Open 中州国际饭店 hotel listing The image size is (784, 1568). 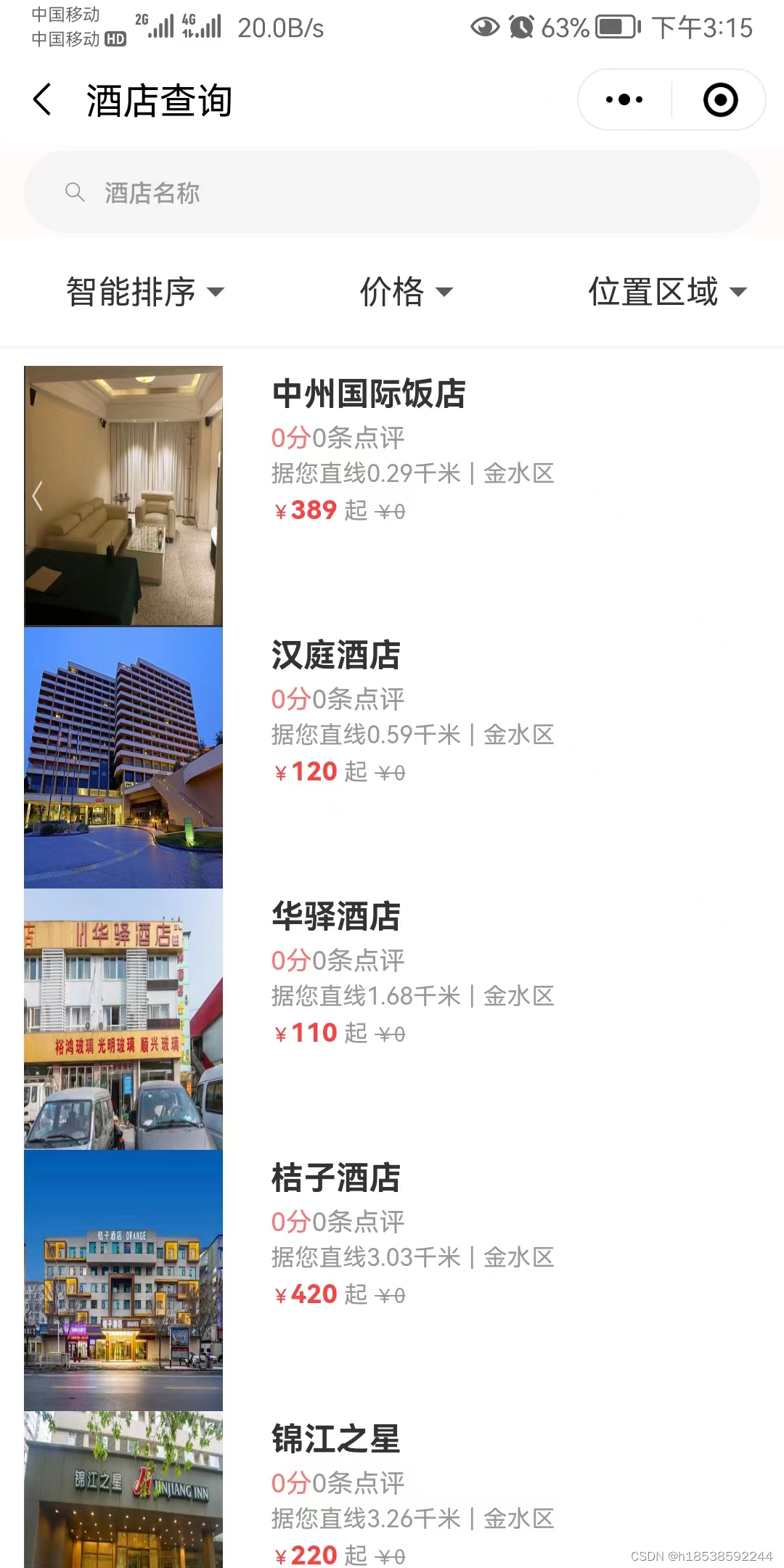[x=369, y=394]
